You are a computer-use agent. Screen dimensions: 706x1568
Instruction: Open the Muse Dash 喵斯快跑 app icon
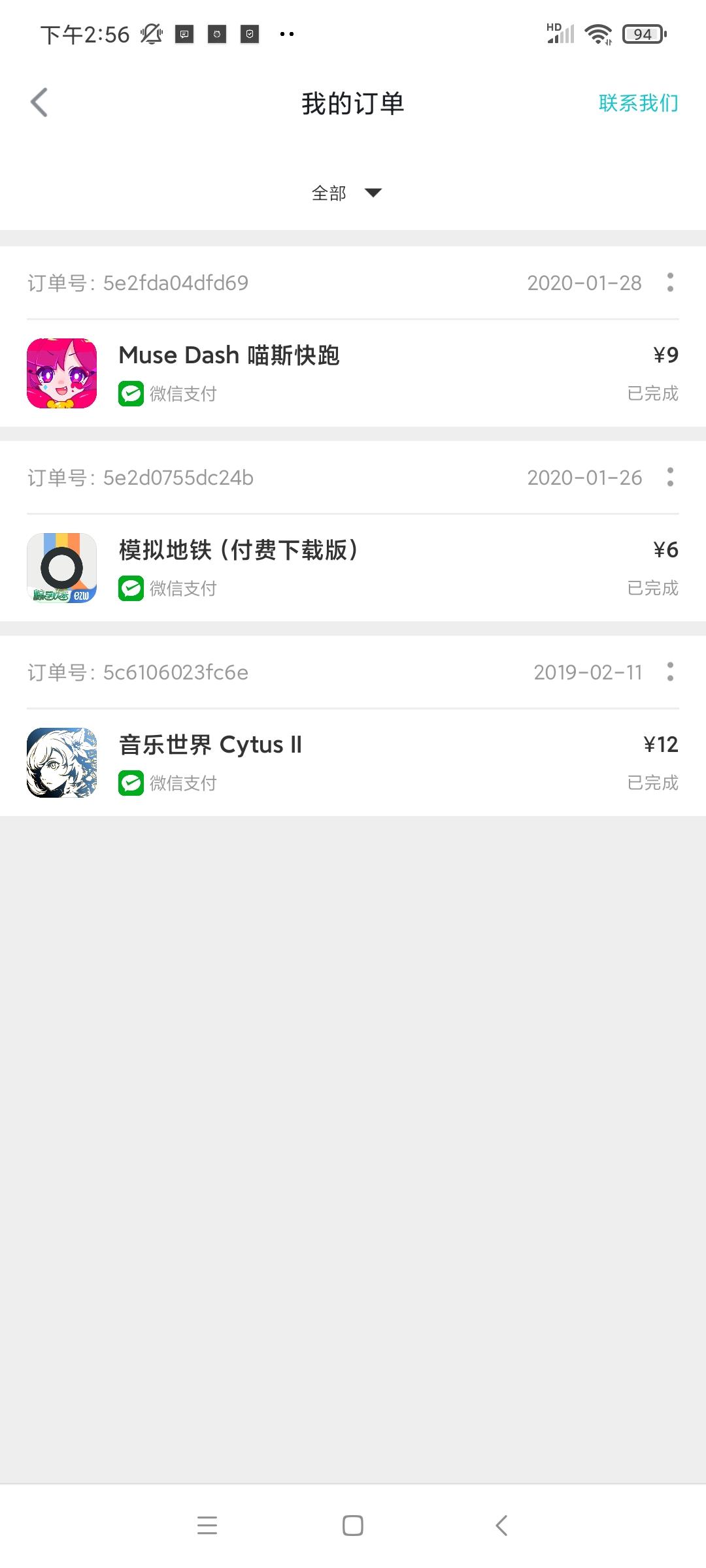coord(61,373)
